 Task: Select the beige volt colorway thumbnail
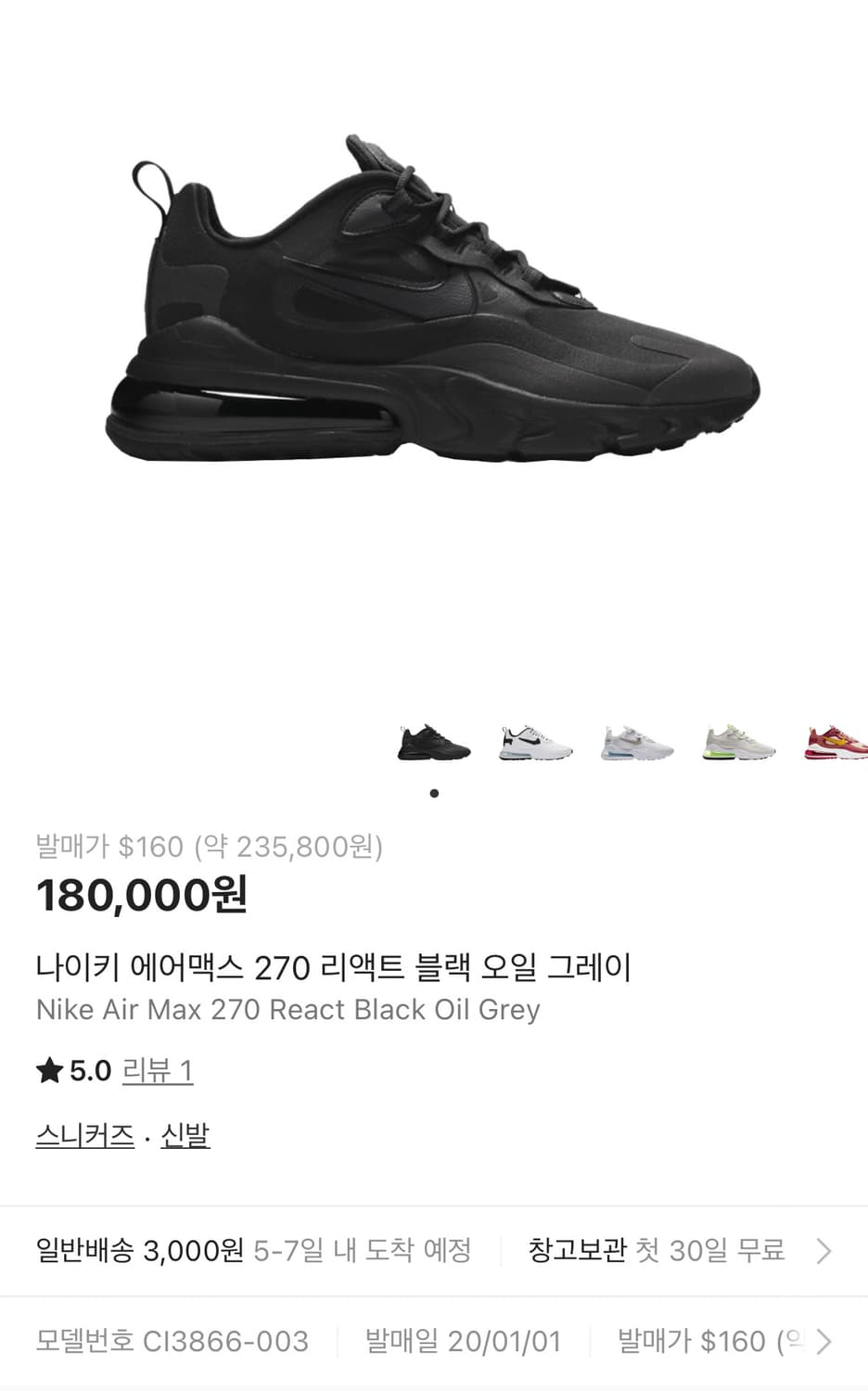tap(737, 741)
